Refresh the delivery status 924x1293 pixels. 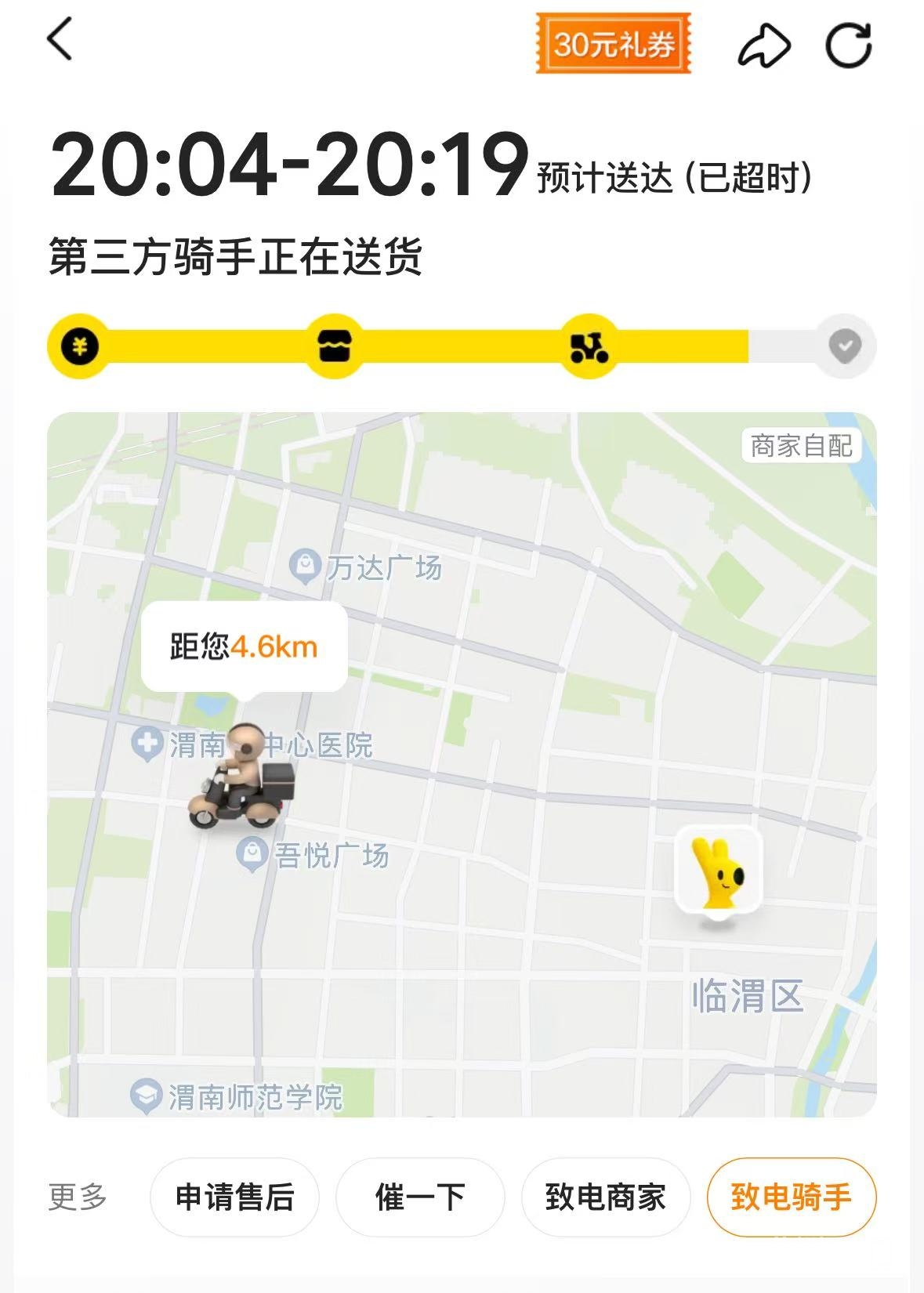tap(849, 45)
